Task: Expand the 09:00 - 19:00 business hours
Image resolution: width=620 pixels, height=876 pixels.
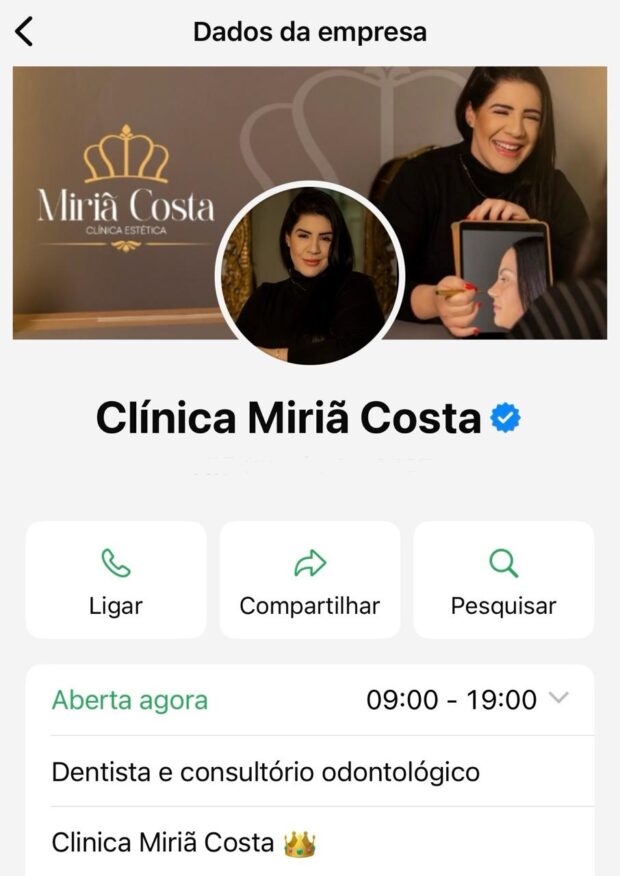Action: [x=558, y=699]
